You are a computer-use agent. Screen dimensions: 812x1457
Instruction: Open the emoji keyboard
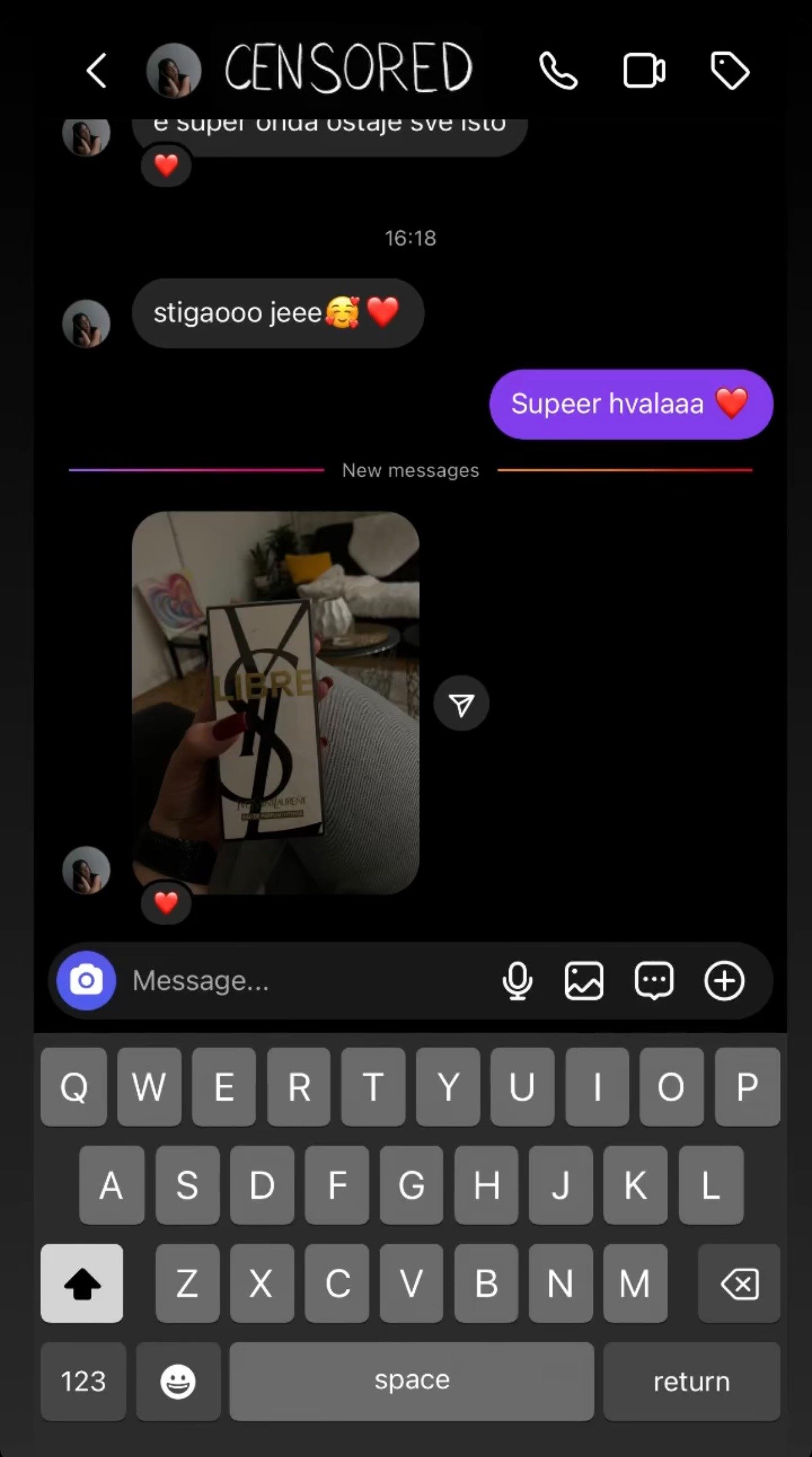coord(178,1381)
